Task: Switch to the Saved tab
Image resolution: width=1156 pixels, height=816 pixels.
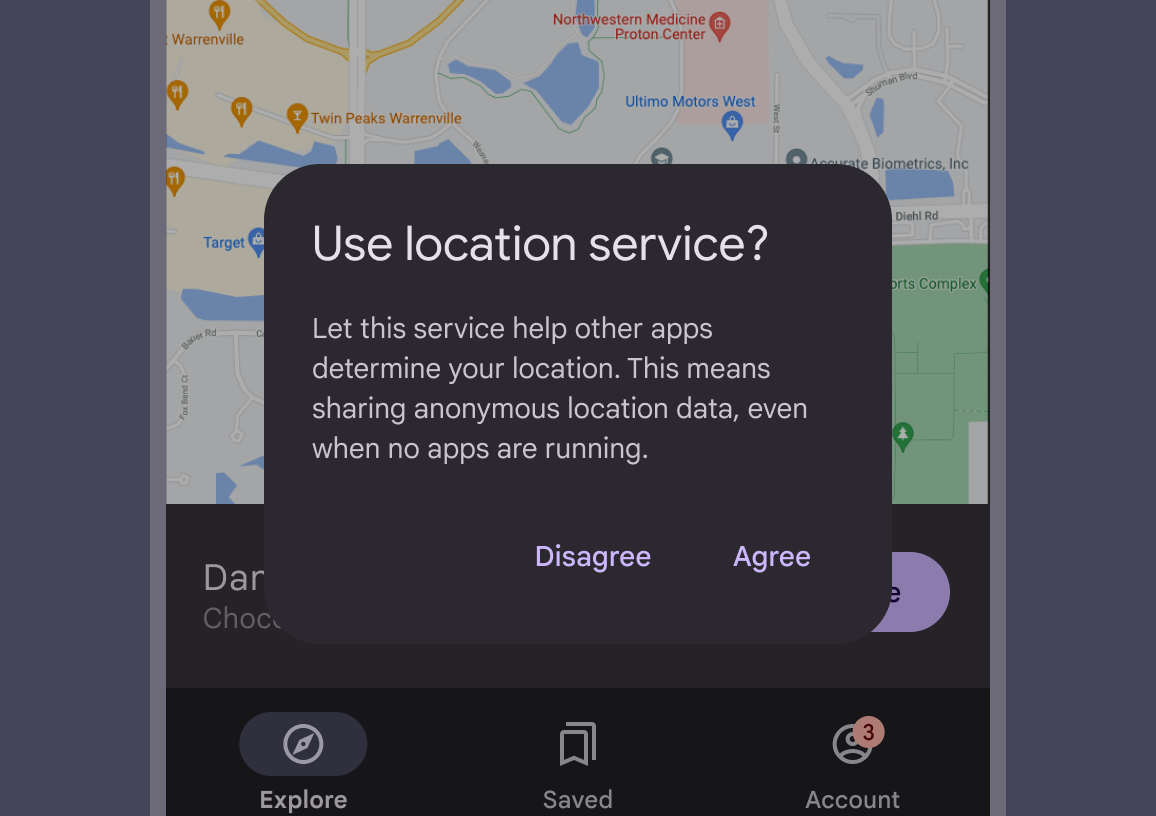Action: (x=577, y=764)
